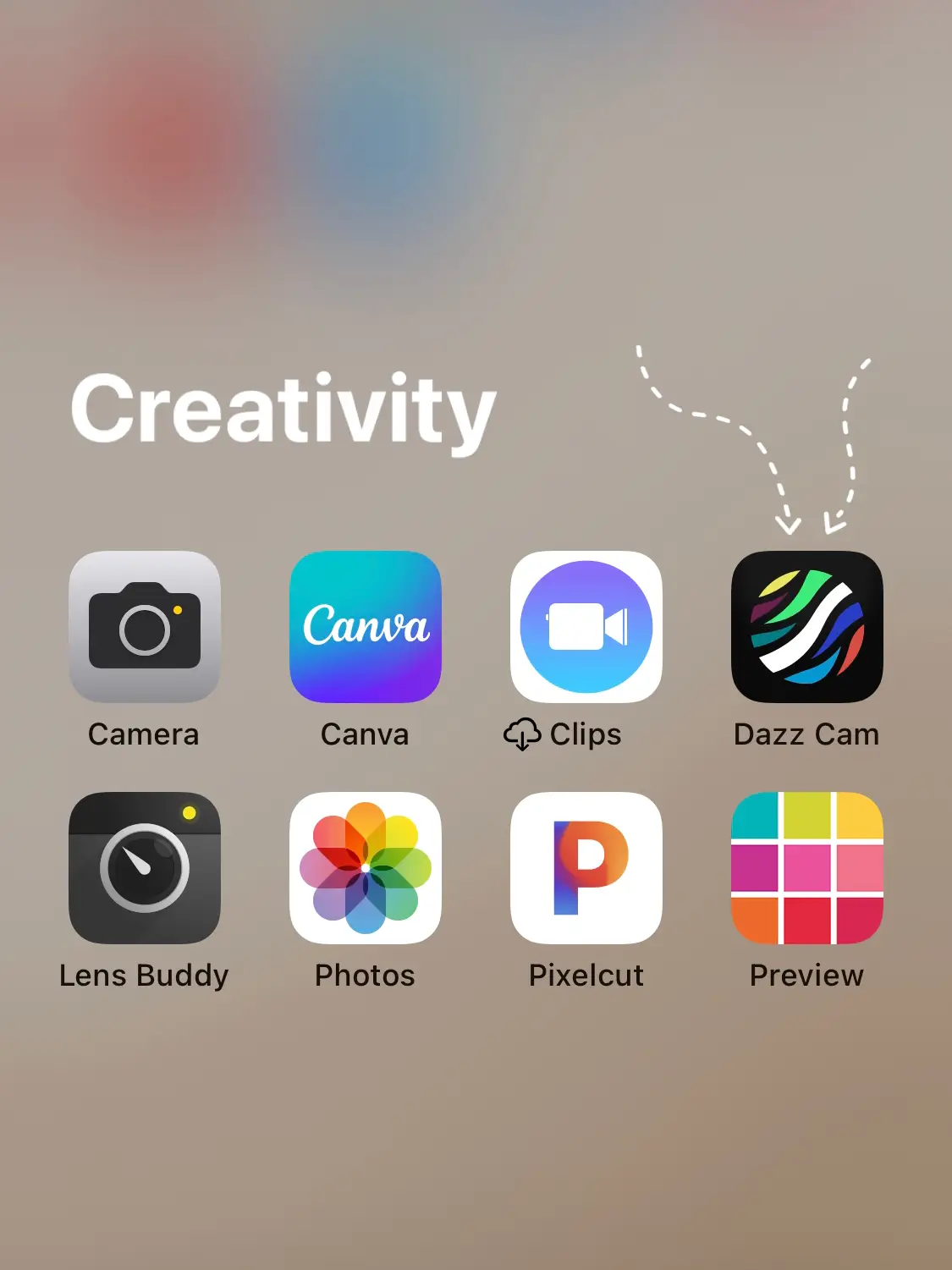
Task: Open the Preview app
Action: [x=806, y=868]
